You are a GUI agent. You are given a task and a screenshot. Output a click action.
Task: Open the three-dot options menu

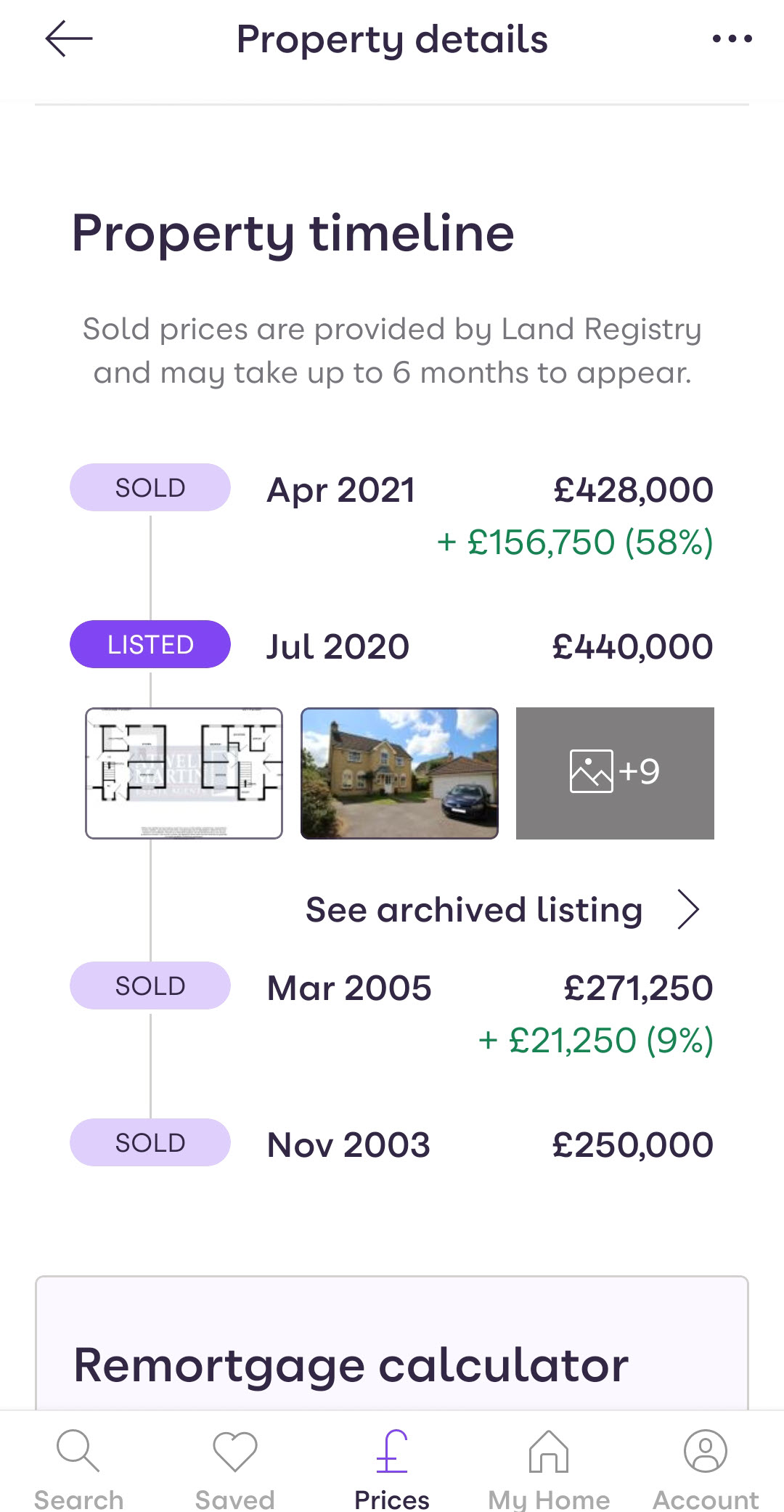[732, 38]
